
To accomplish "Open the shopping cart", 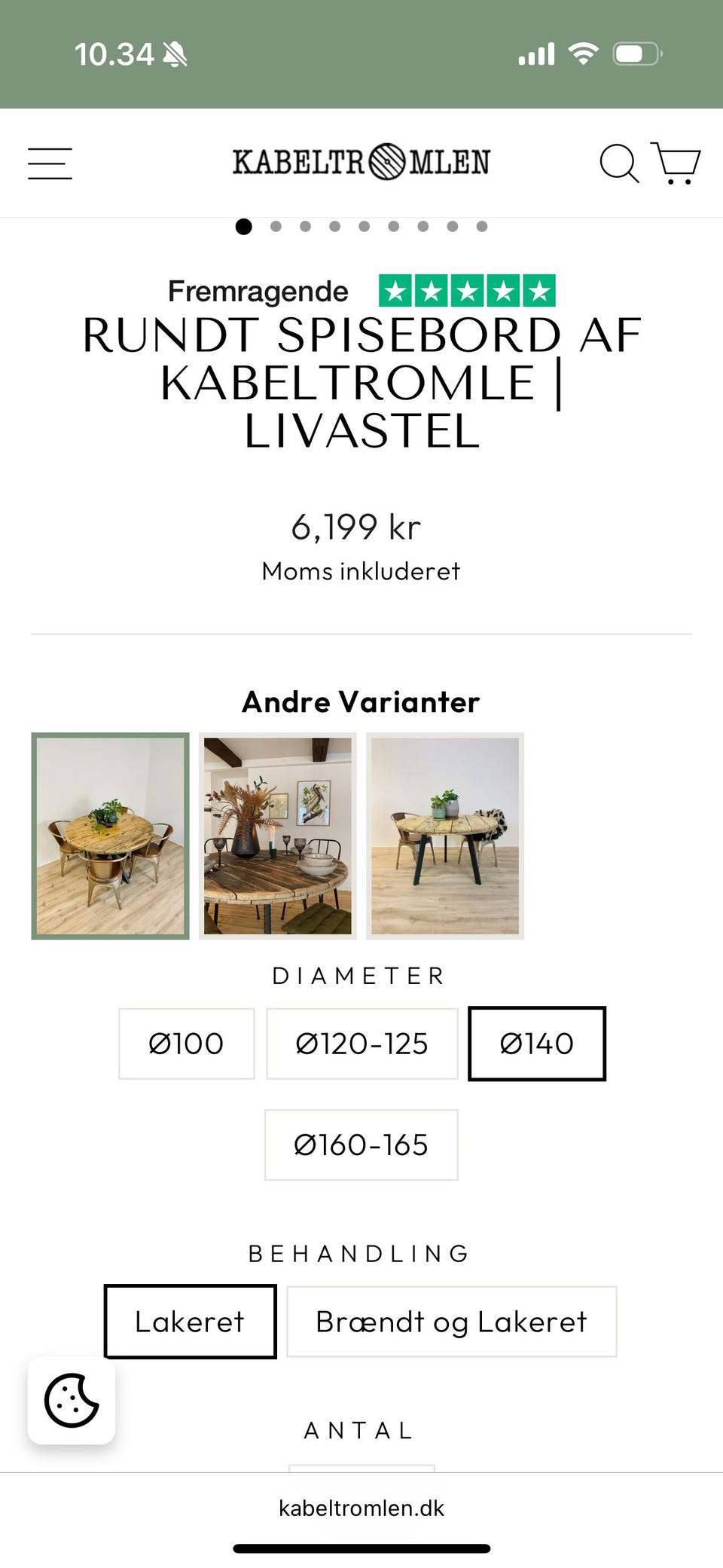I will coord(676,163).
